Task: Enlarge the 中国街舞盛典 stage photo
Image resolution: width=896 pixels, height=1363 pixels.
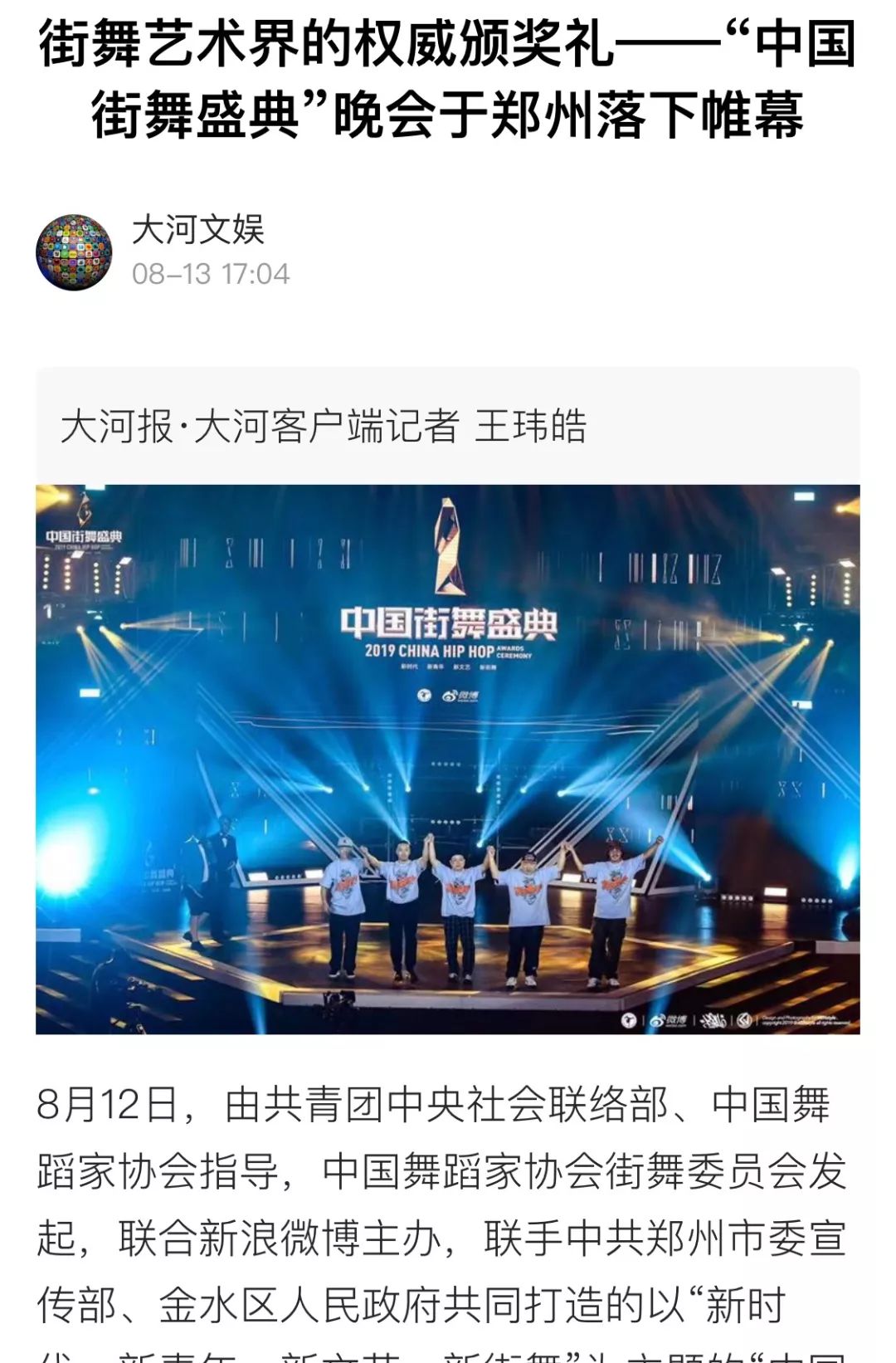Action: click(447, 759)
